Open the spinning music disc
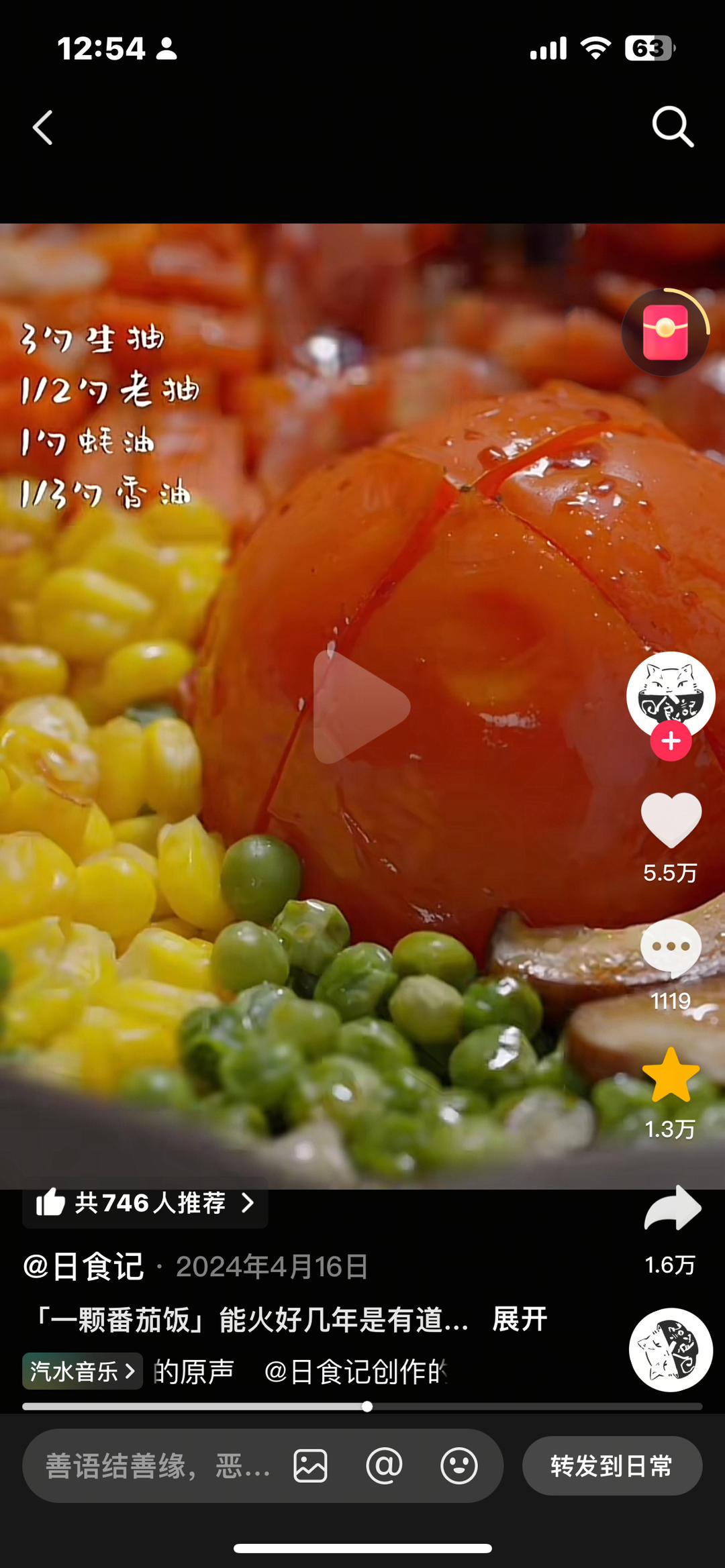Viewport: 725px width, 1568px height. (x=670, y=1349)
